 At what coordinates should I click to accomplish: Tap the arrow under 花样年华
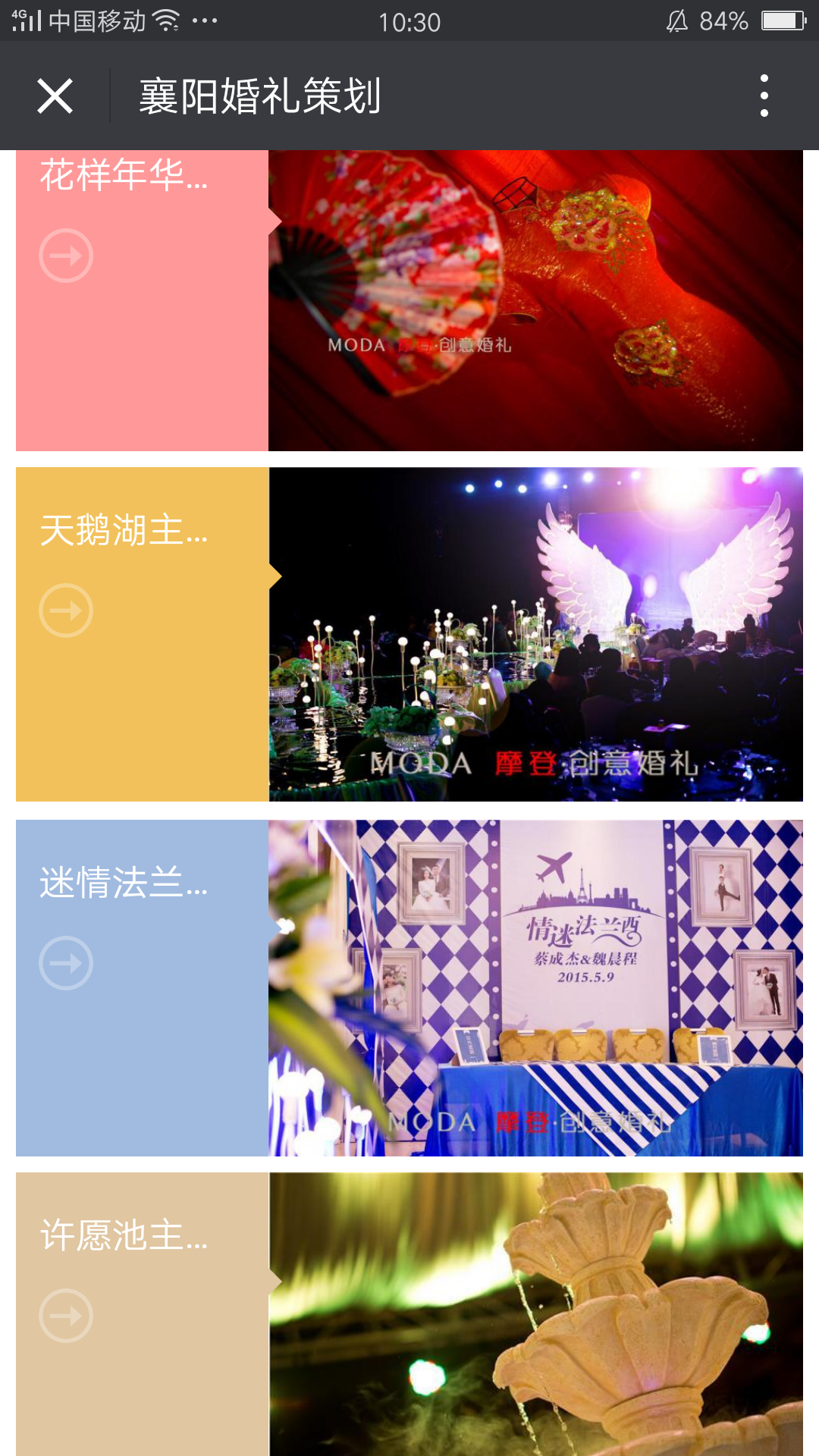coord(66,256)
